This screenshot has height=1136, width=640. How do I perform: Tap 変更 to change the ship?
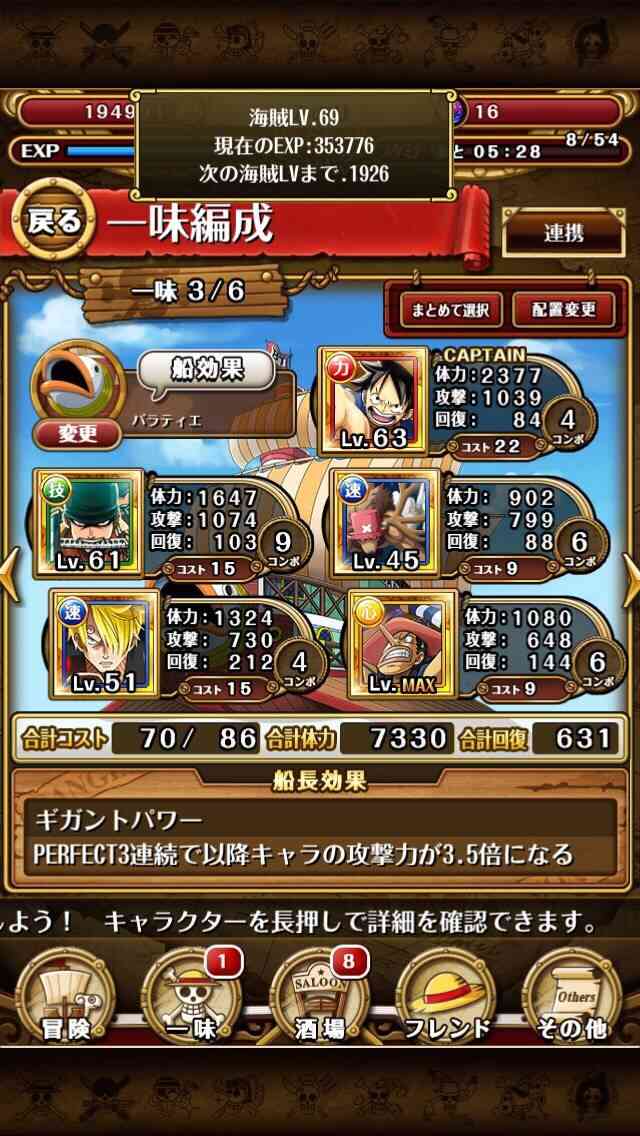78,433
